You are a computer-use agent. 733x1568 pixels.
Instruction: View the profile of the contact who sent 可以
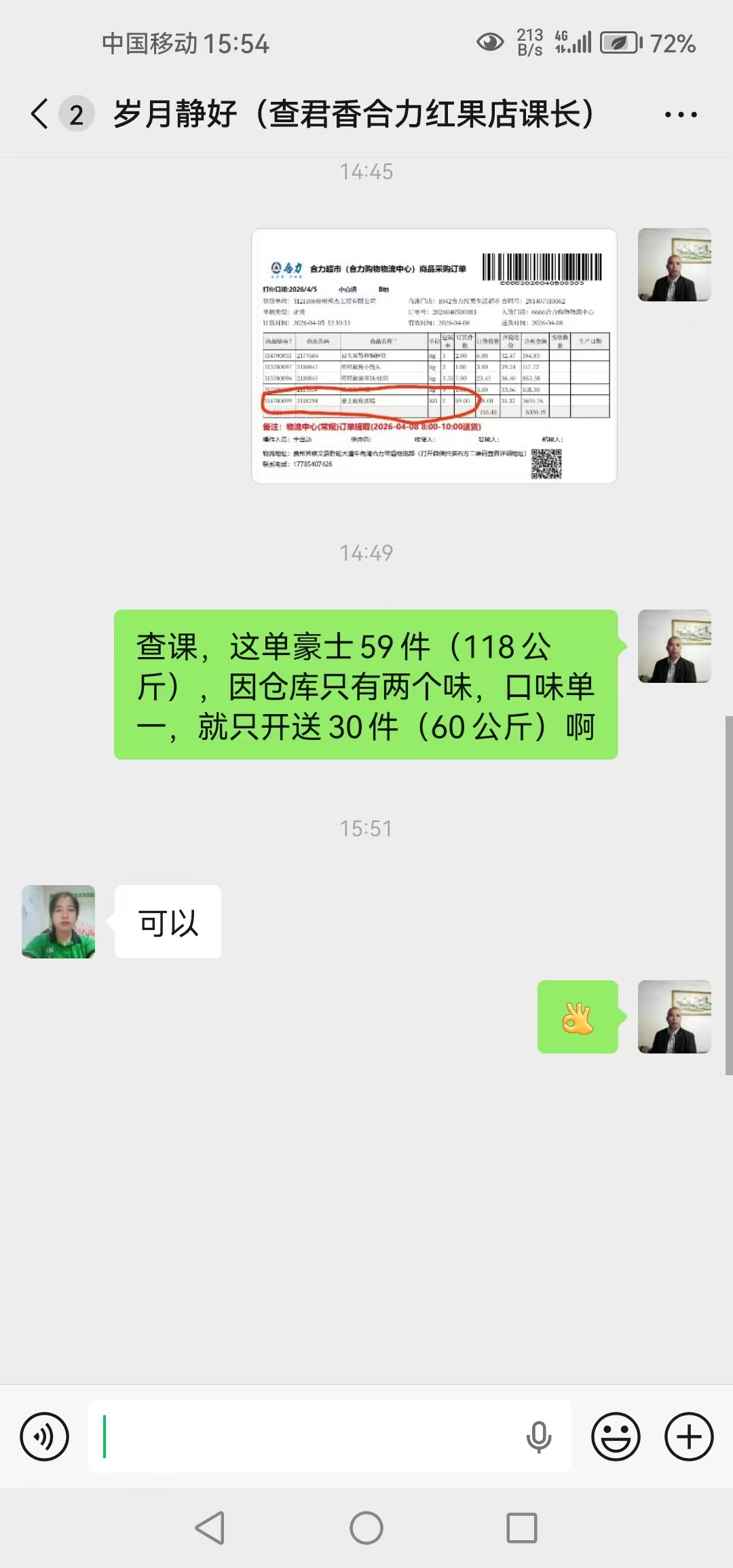click(58, 922)
